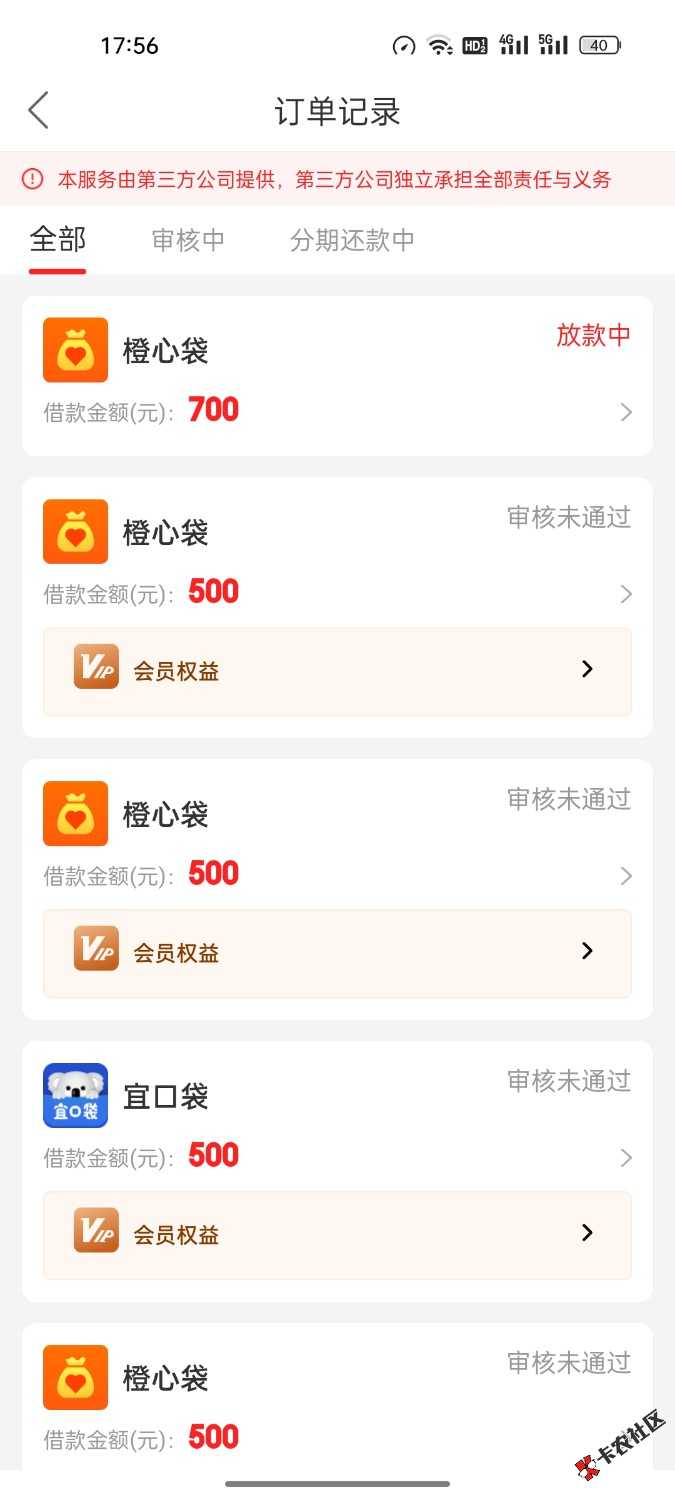This screenshot has width=675, height=1500.
Task: Open 会员权益 under the 宜口袋 order
Action: pyautogui.click(x=337, y=1234)
